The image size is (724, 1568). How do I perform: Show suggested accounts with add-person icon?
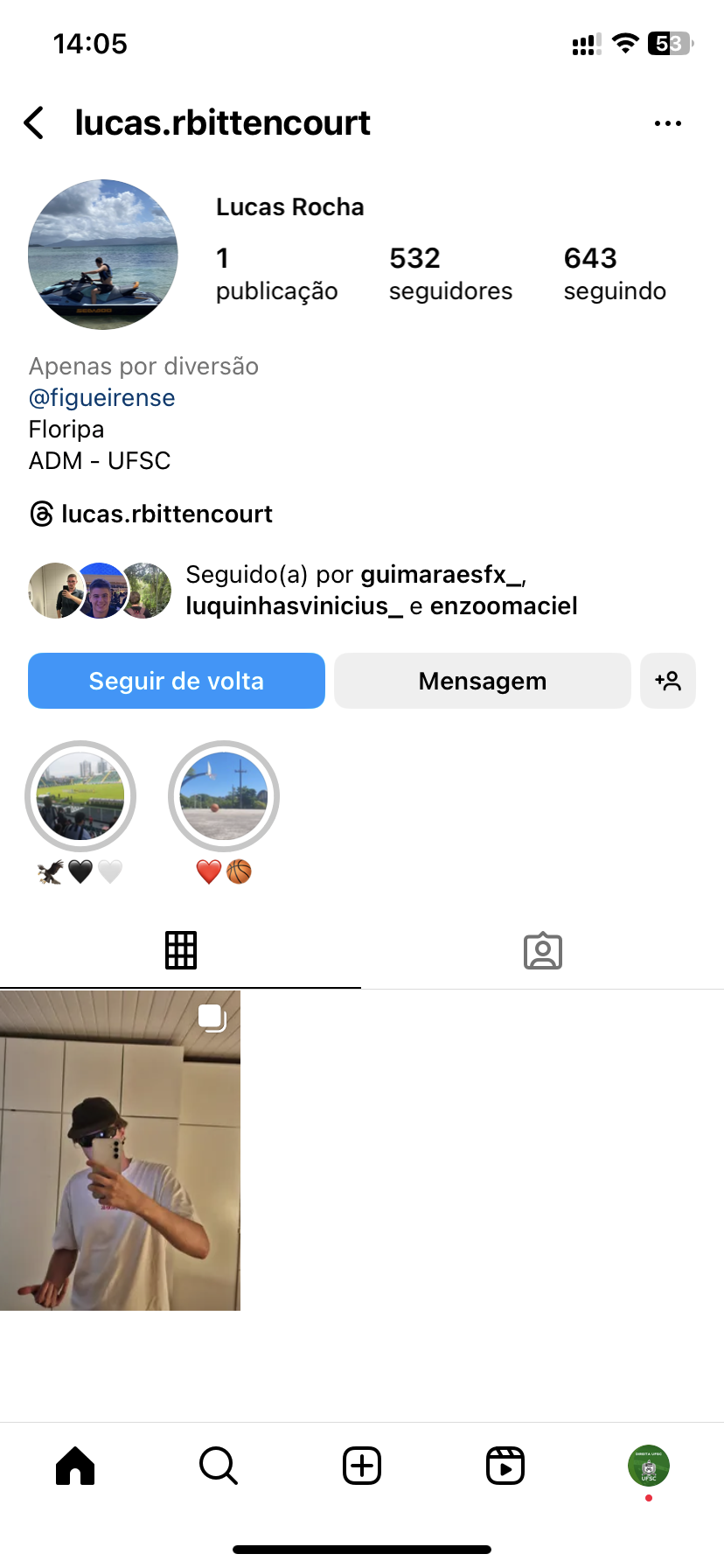pos(668,681)
